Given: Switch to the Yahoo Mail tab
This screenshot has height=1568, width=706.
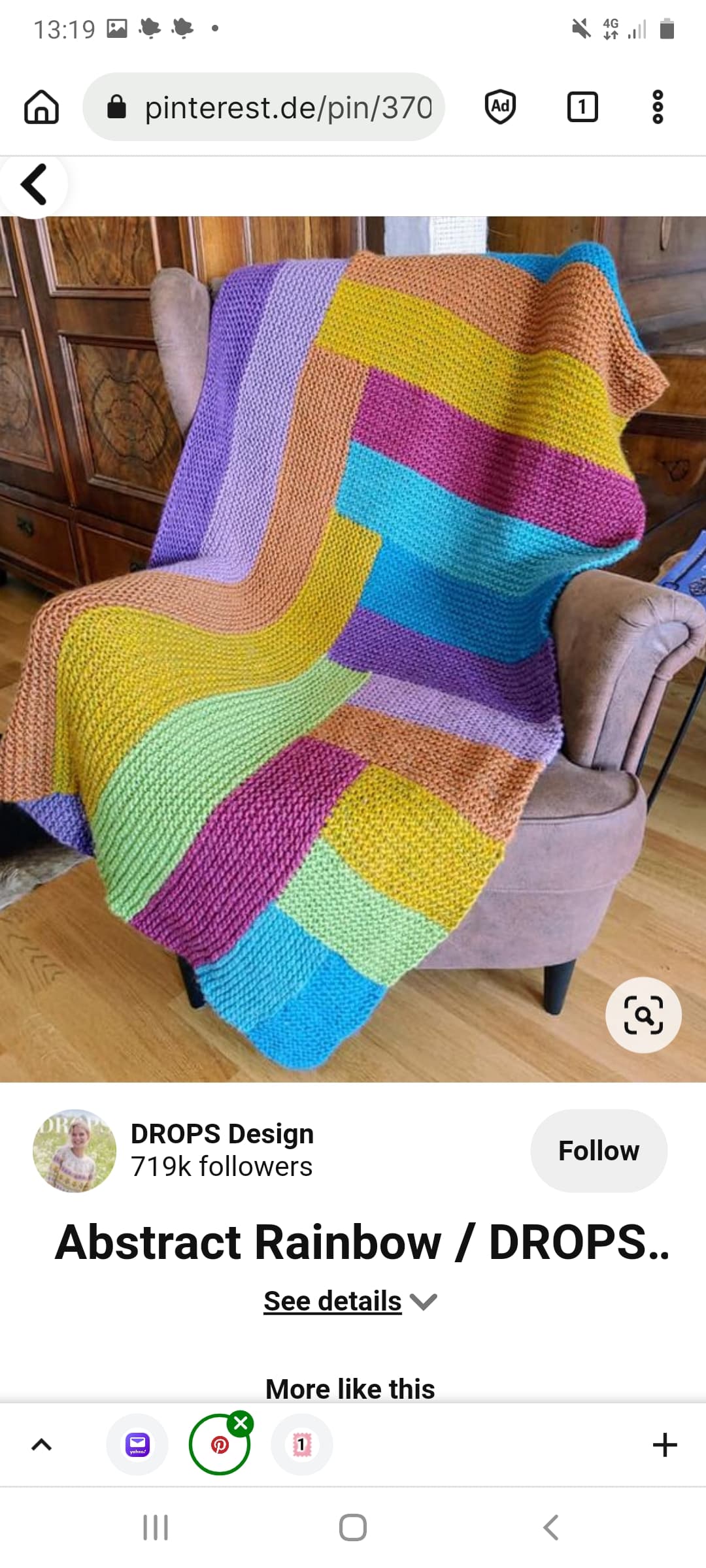Looking at the screenshot, I should [x=137, y=1445].
